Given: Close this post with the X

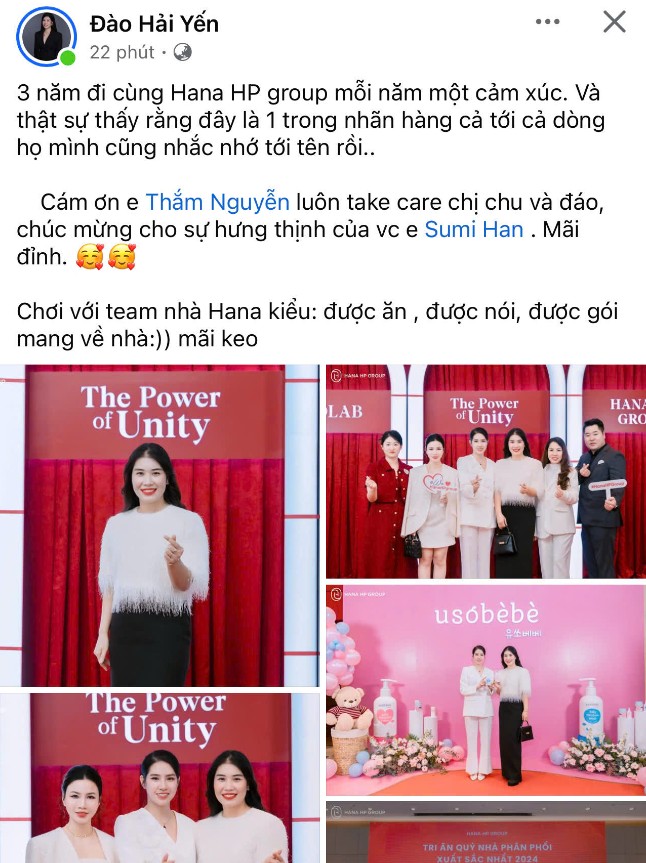Looking at the screenshot, I should (x=613, y=22).
